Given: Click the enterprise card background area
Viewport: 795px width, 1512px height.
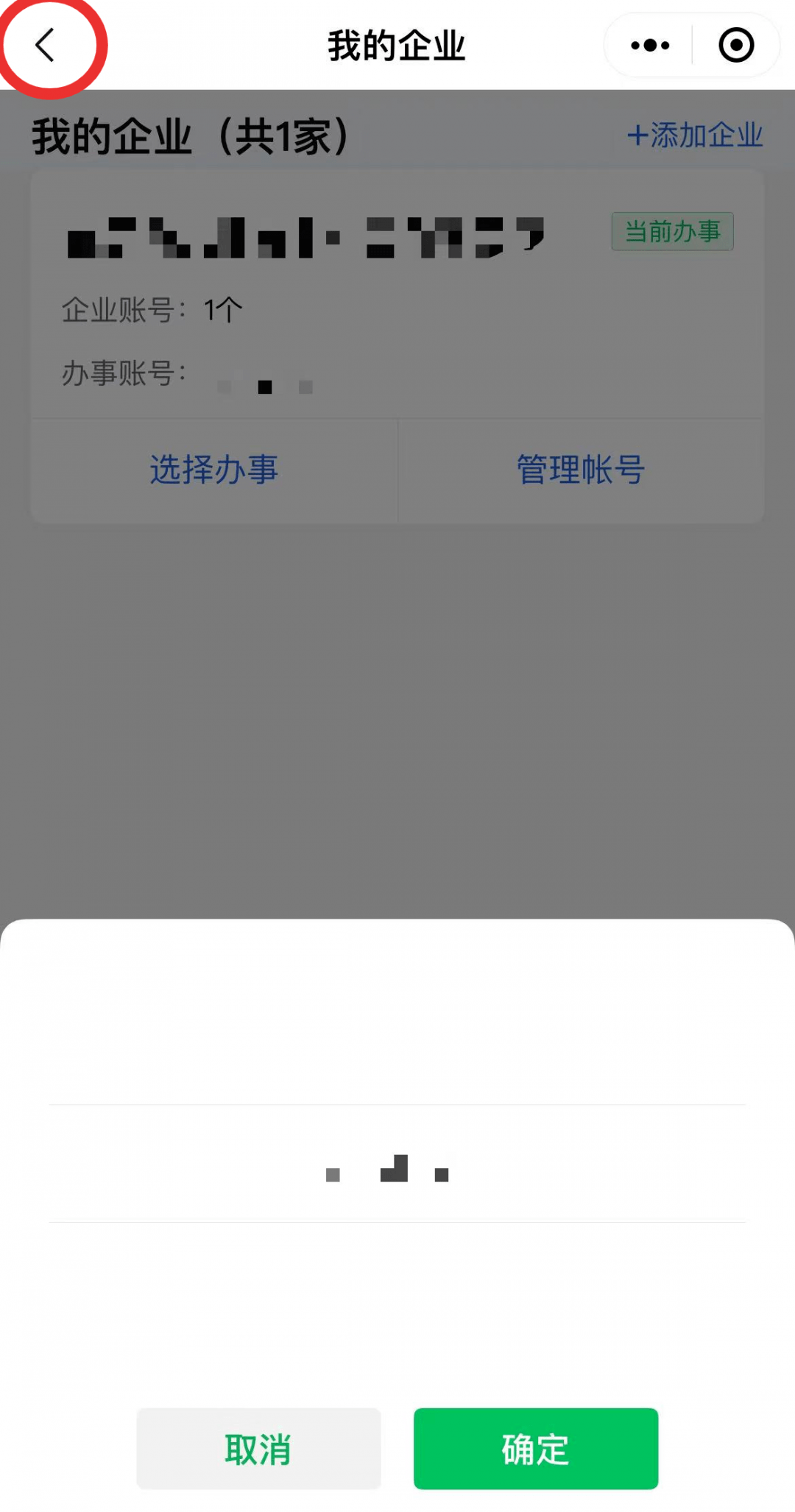Looking at the screenshot, I should coord(396,342).
